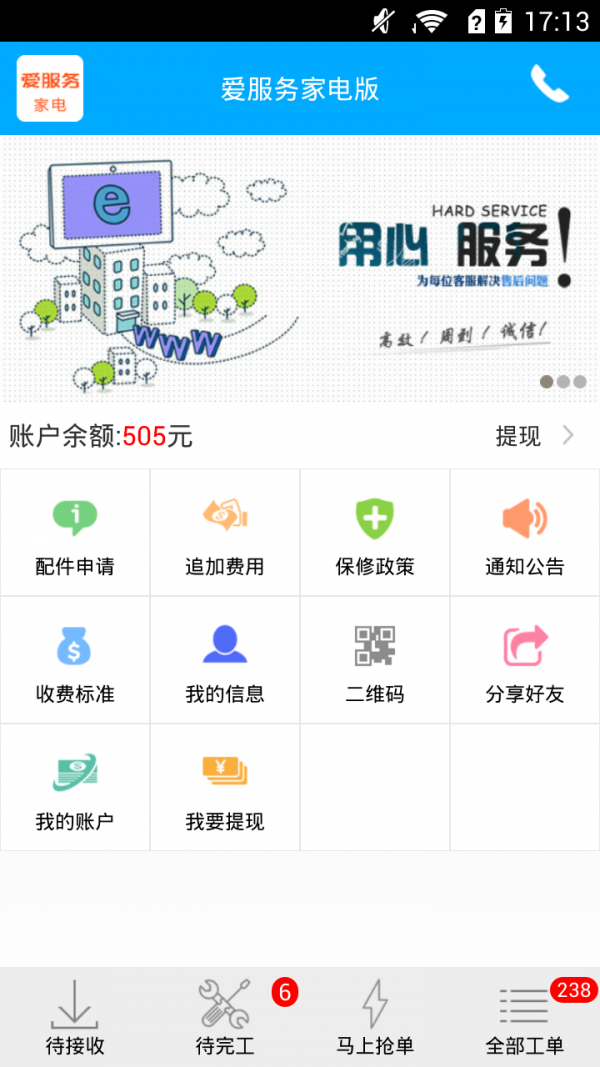
Task: Switch to the 待接收 tab
Action: point(75,1018)
